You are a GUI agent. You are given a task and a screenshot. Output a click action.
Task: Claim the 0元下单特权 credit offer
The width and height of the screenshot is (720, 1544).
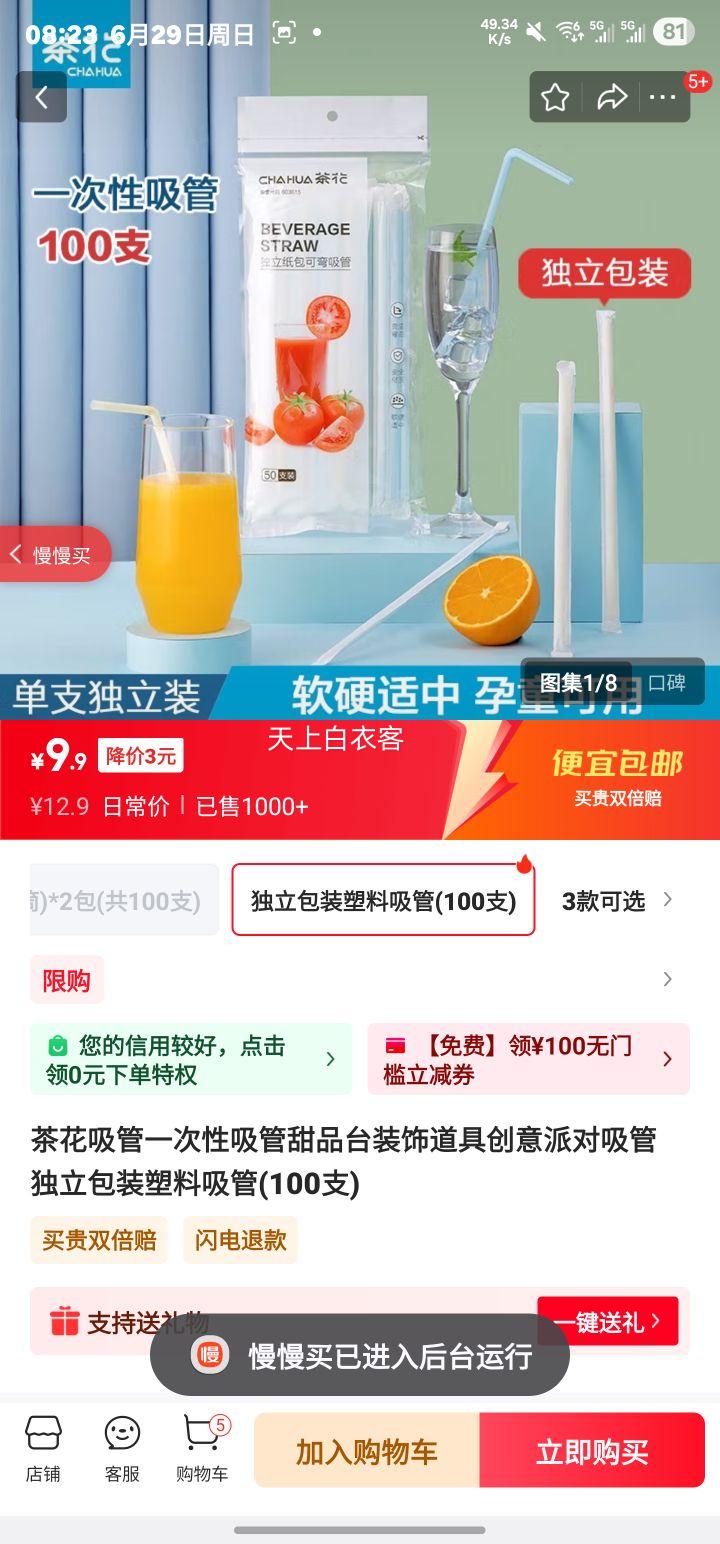coord(190,1060)
